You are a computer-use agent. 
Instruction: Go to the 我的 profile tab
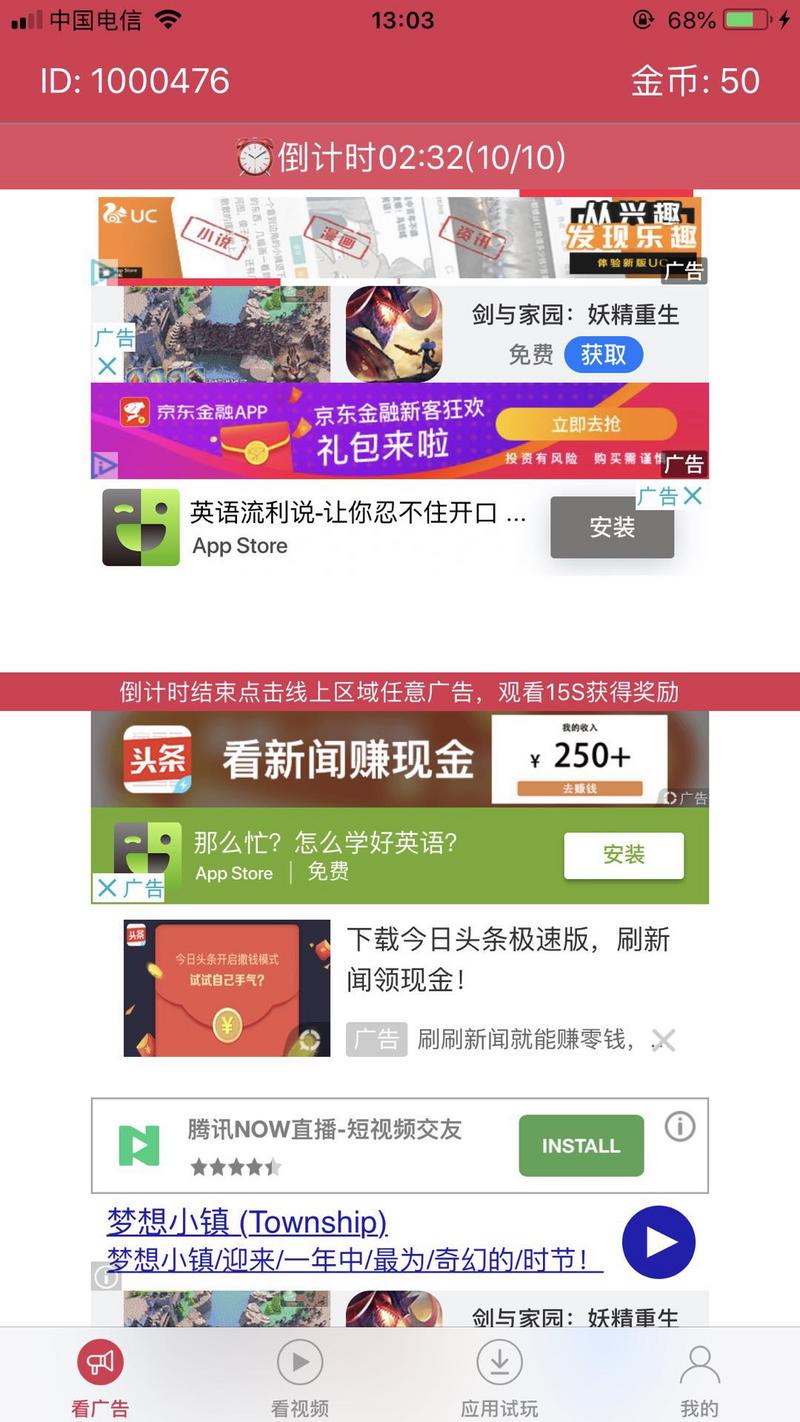click(699, 1378)
